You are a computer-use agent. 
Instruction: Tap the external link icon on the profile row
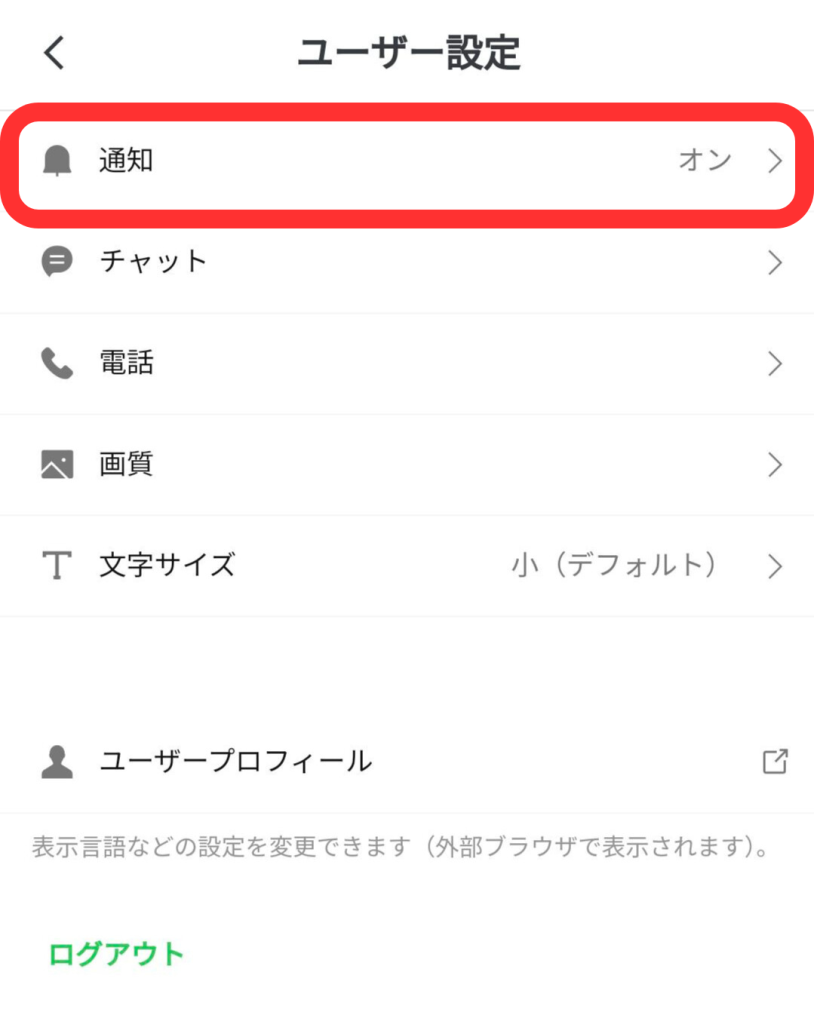tap(775, 761)
